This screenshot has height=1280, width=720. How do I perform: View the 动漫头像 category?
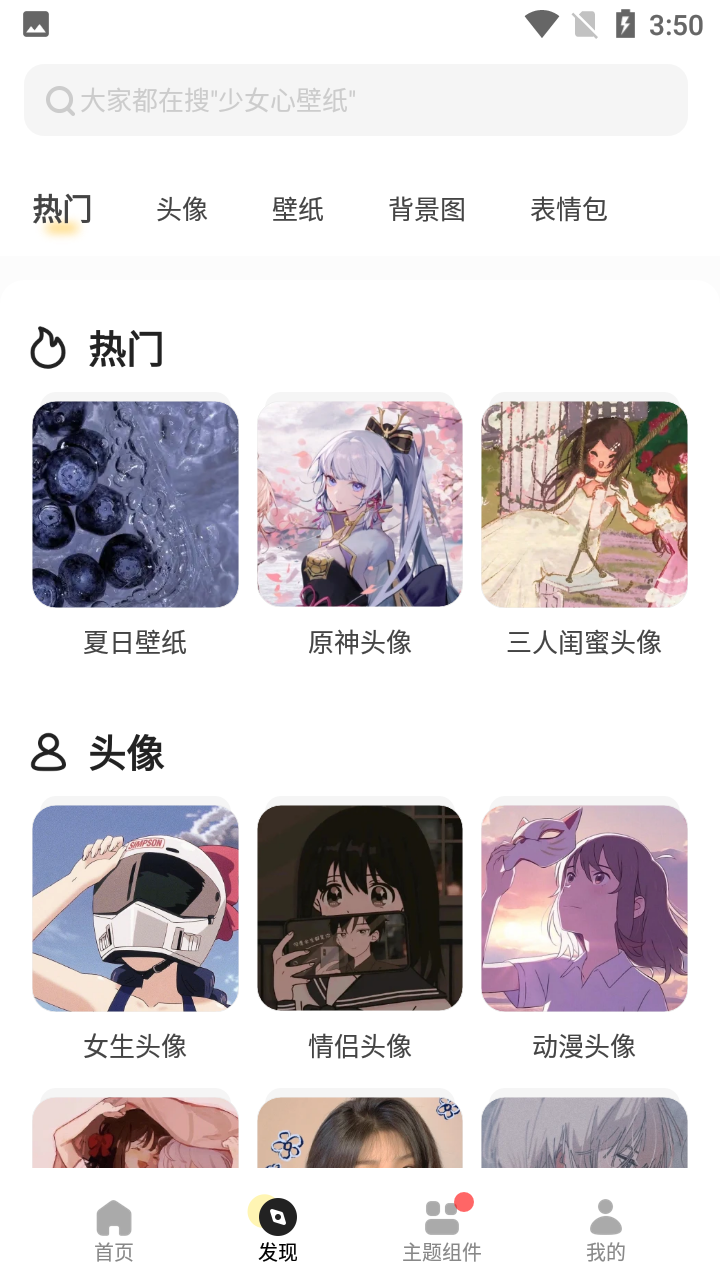[584, 908]
